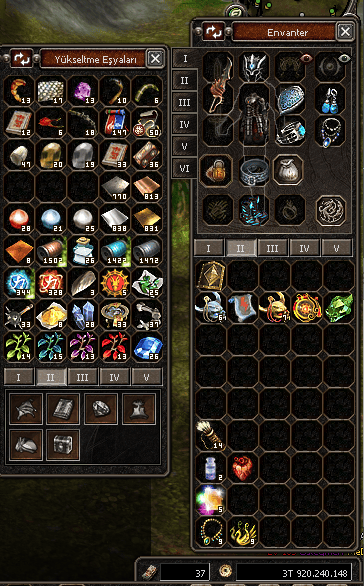The height and width of the screenshot is (586, 364).
Task: Select the blue gem stack of 26
Action: coord(147,347)
